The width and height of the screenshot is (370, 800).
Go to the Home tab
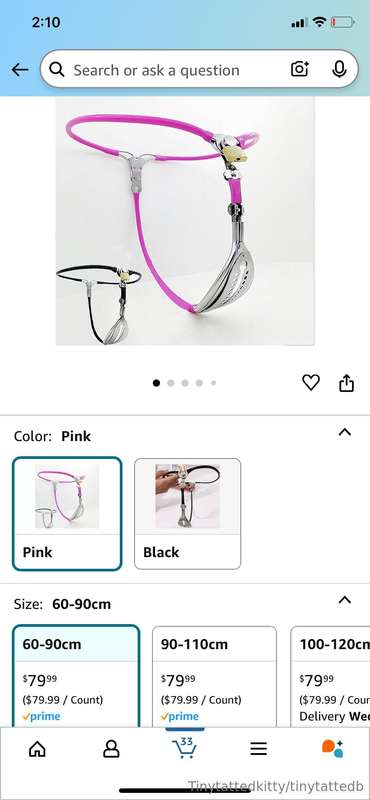pyautogui.click(x=37, y=748)
